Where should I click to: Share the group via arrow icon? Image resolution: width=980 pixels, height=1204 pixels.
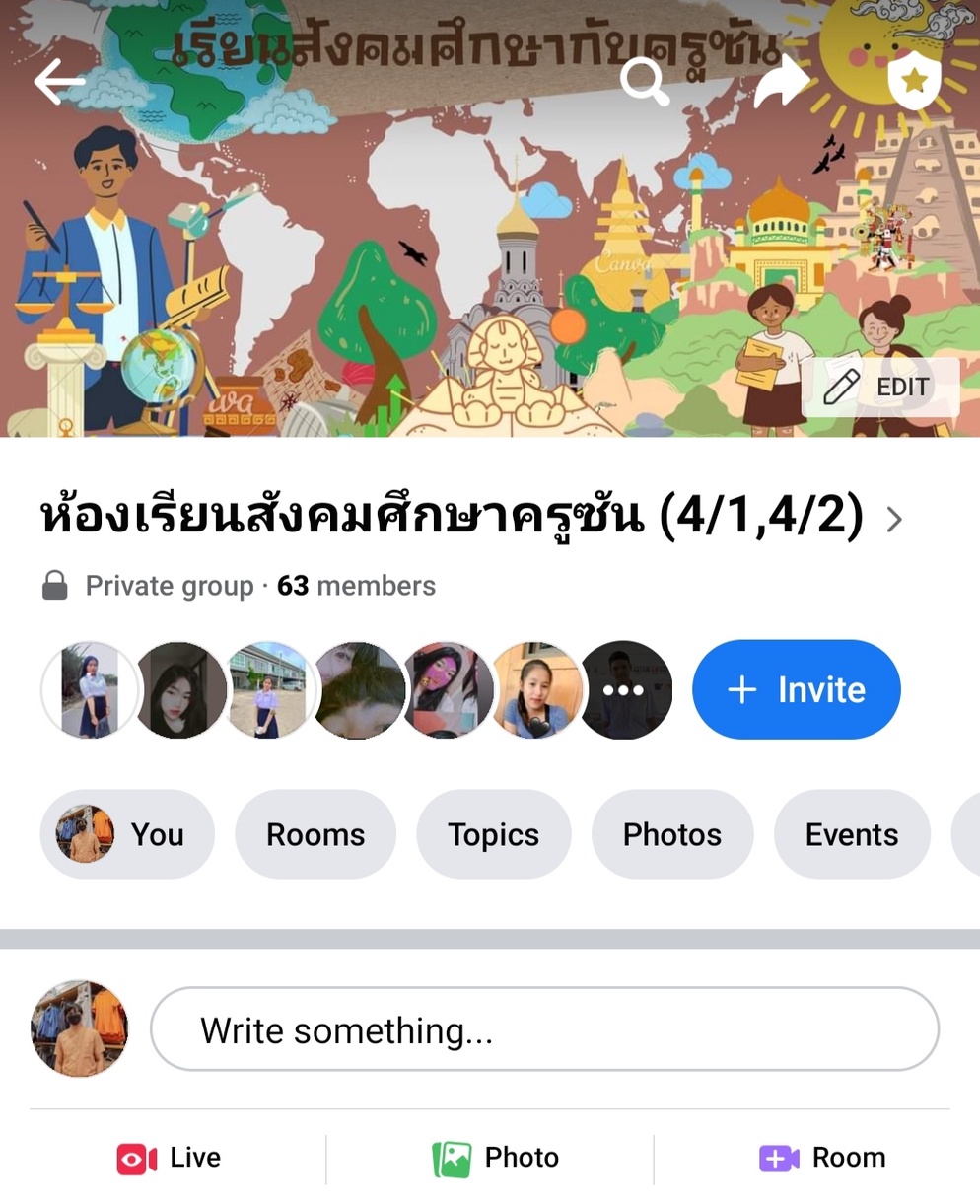(x=781, y=83)
